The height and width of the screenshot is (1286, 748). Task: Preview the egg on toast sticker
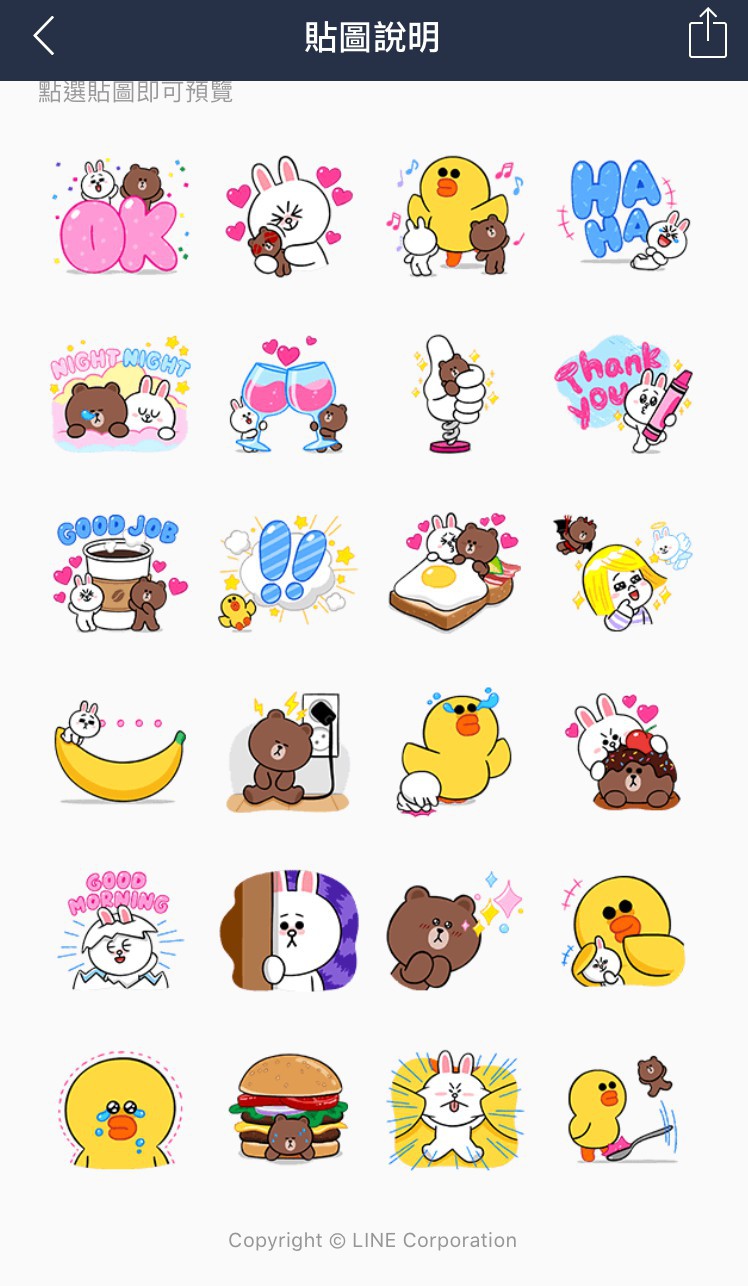pos(455,573)
